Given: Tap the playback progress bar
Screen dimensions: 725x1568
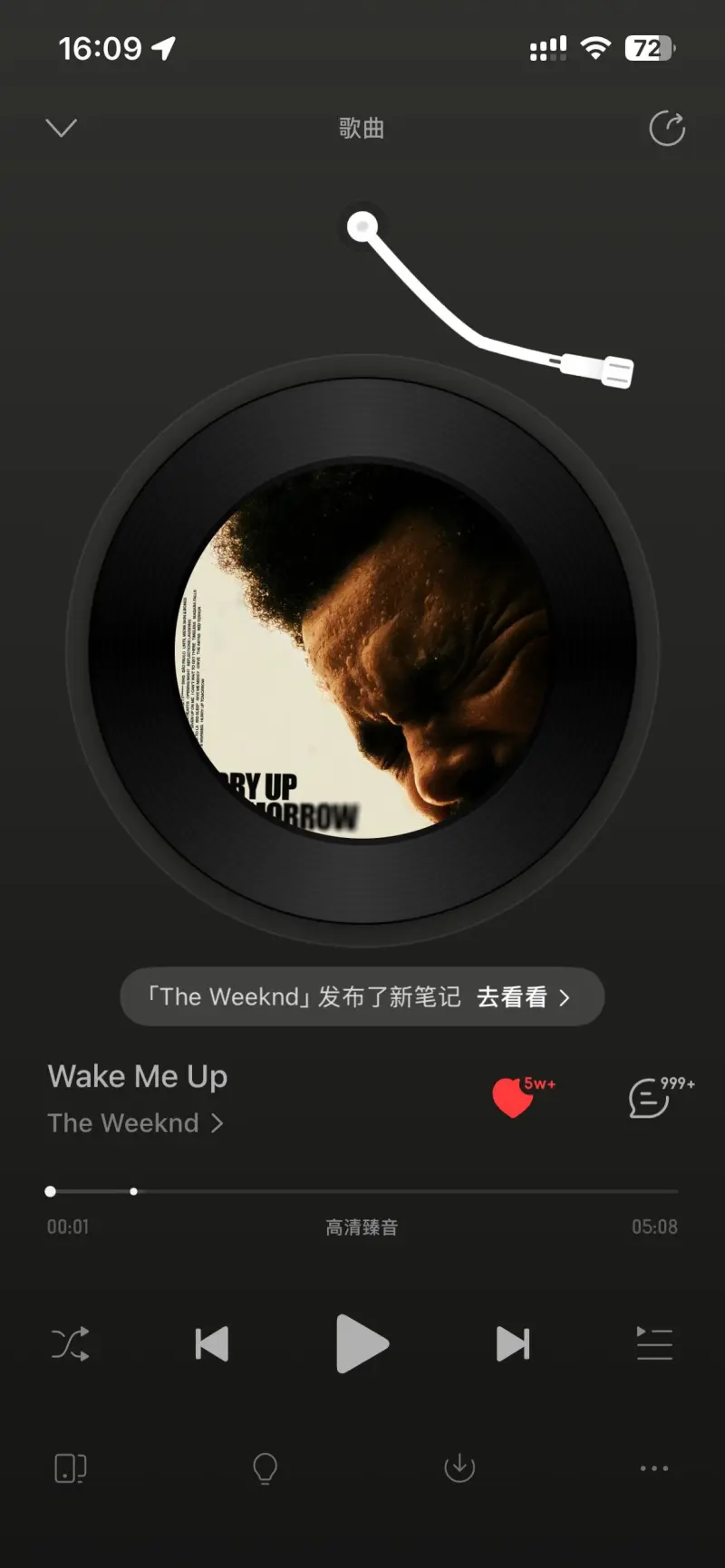Looking at the screenshot, I should [x=362, y=1191].
